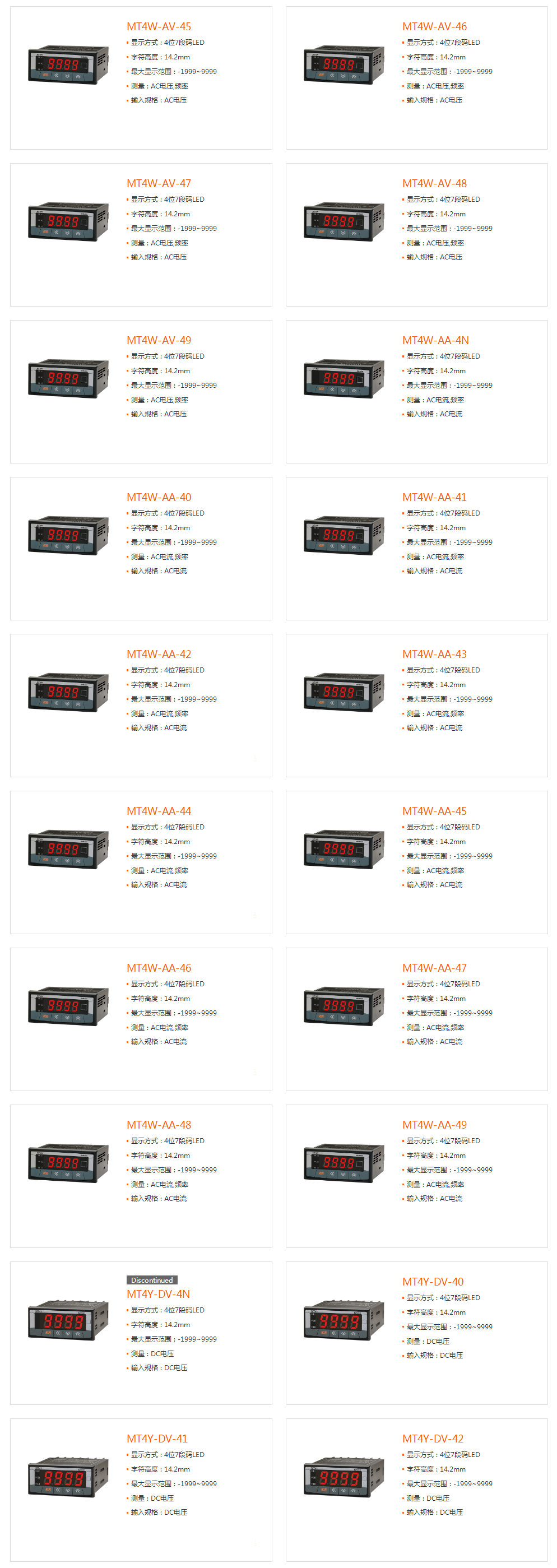Open the discontinued MT4Y-DV-4N product
The image size is (557, 1568).
click(157, 1295)
